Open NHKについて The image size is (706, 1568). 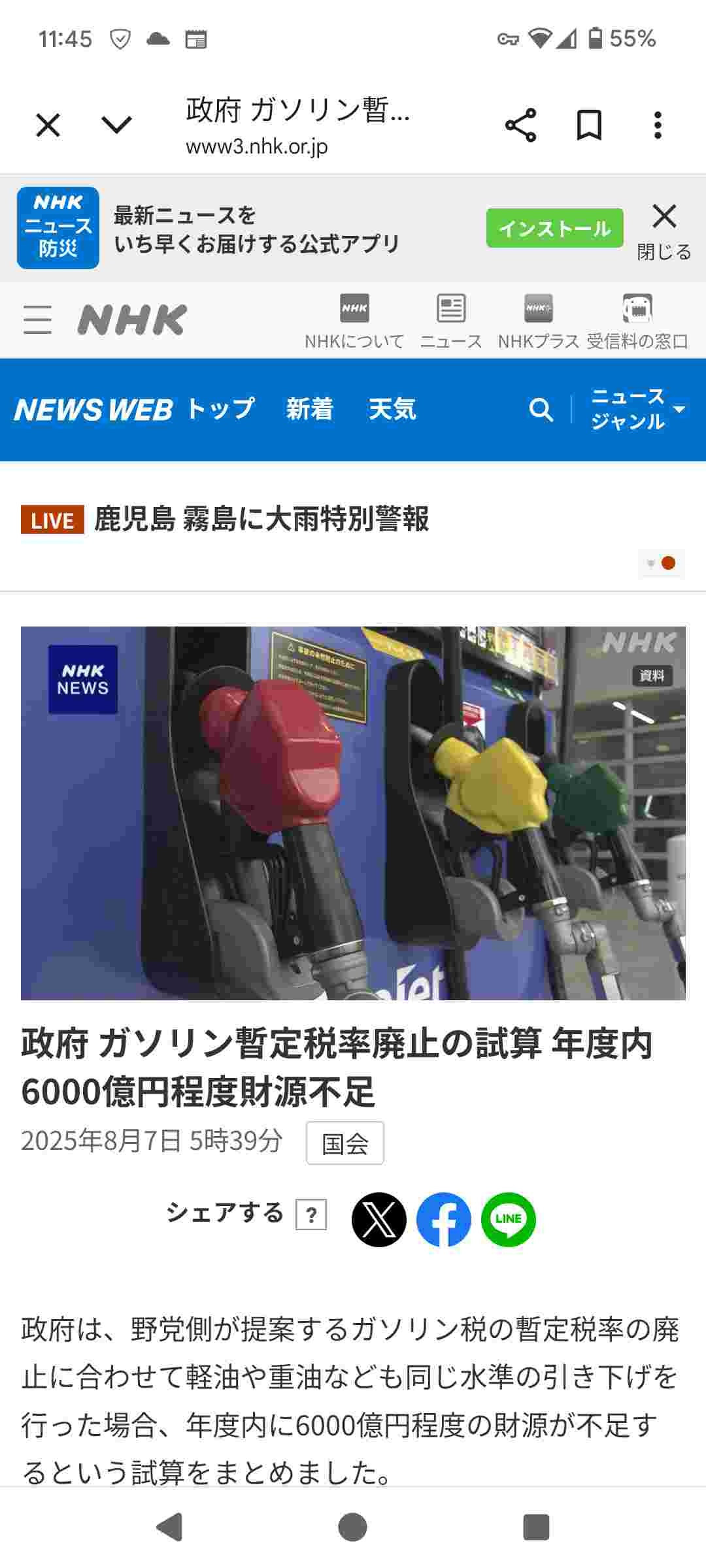coord(354,321)
